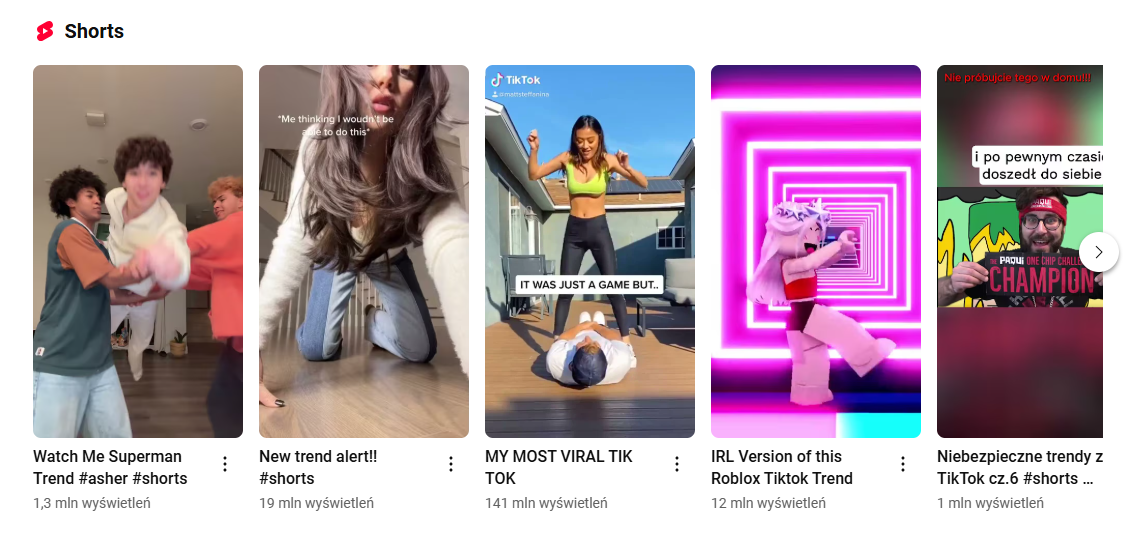This screenshot has height=541, width=1146.
Task: Play the New trend alert short
Action: [x=364, y=251]
